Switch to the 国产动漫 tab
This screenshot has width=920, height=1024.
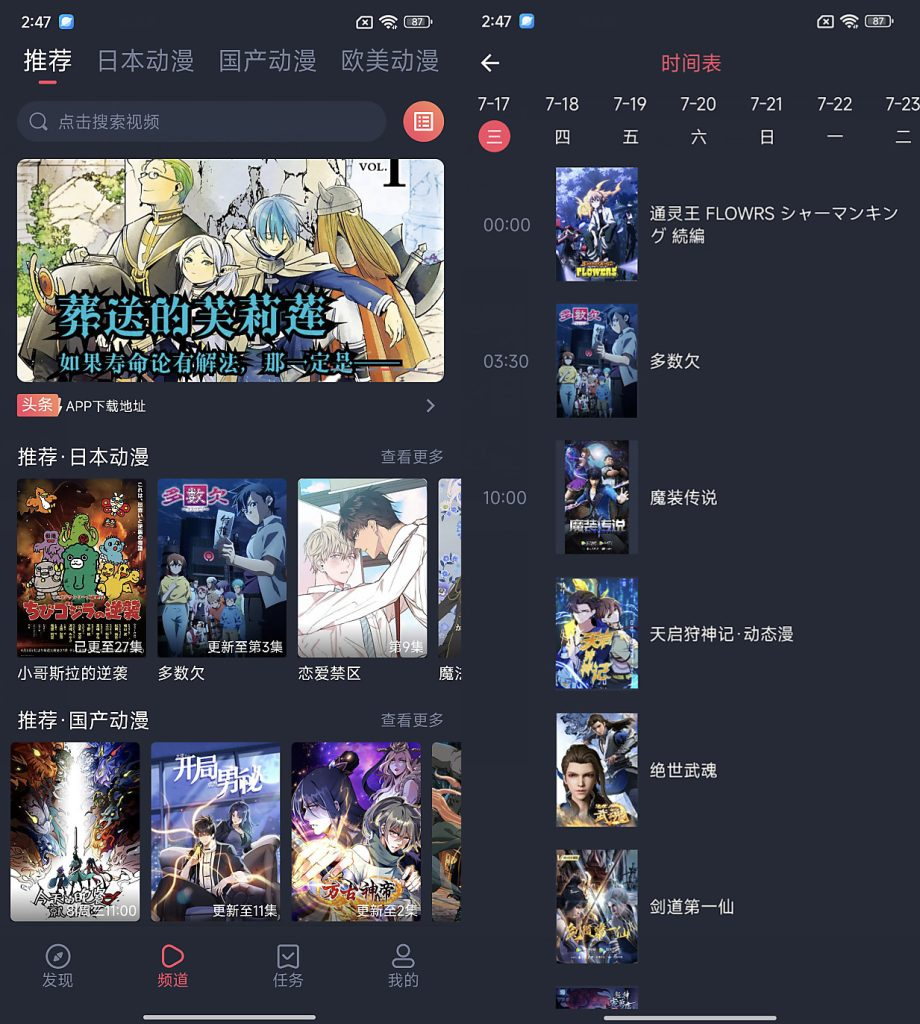click(x=267, y=61)
